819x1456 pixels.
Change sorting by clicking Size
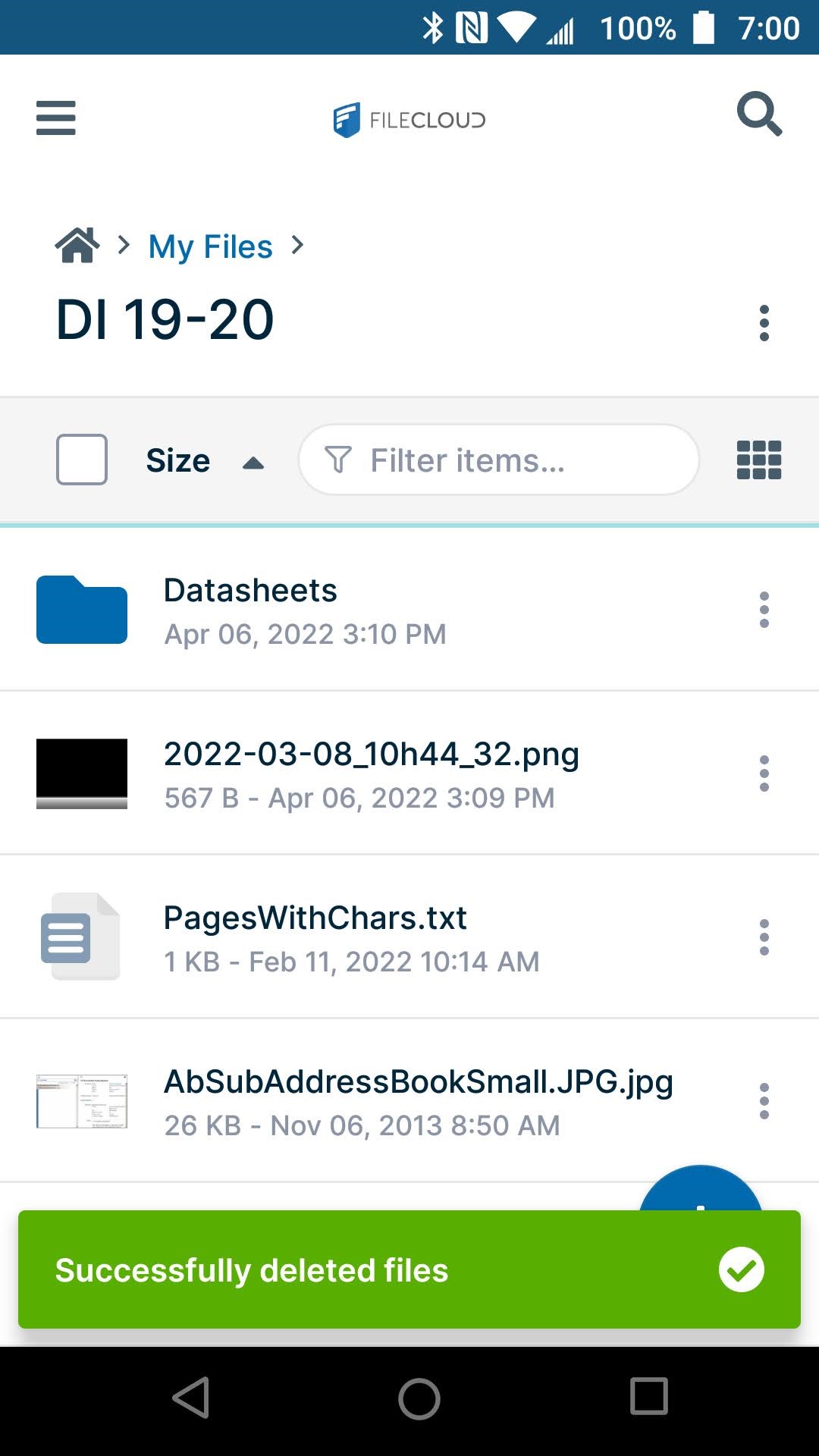(x=178, y=460)
